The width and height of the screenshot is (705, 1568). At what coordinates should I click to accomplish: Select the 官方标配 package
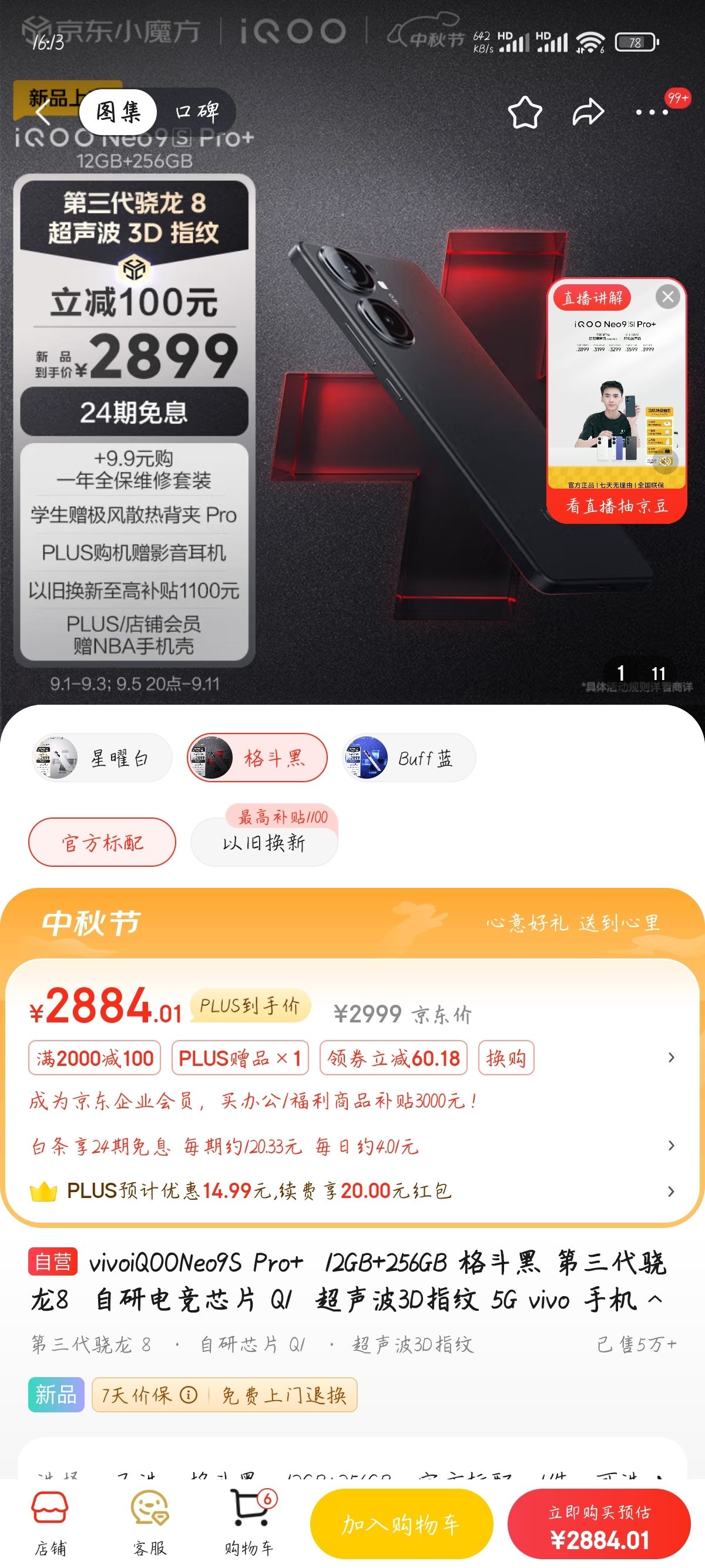pos(102,843)
